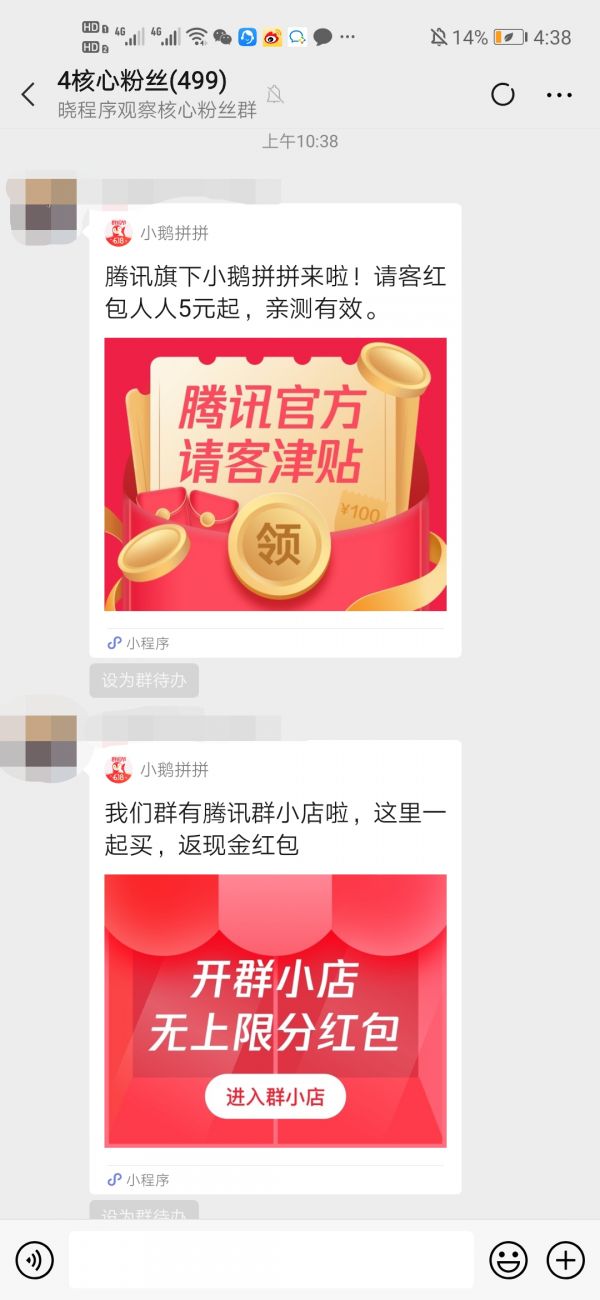Open the emoji picker
The height and width of the screenshot is (1300, 600).
(509, 1260)
